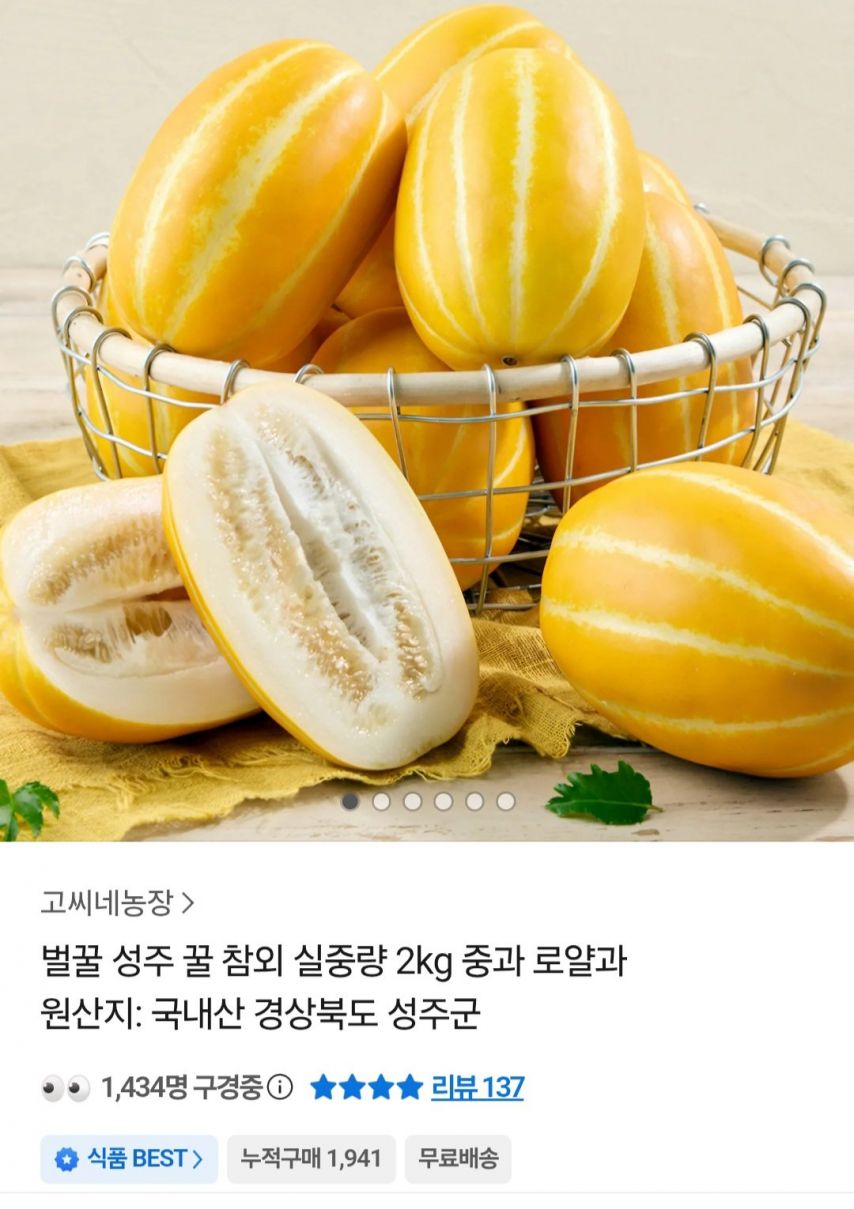Select the first carousel dot indicator
This screenshot has width=854, height=1209.
click(x=350, y=800)
